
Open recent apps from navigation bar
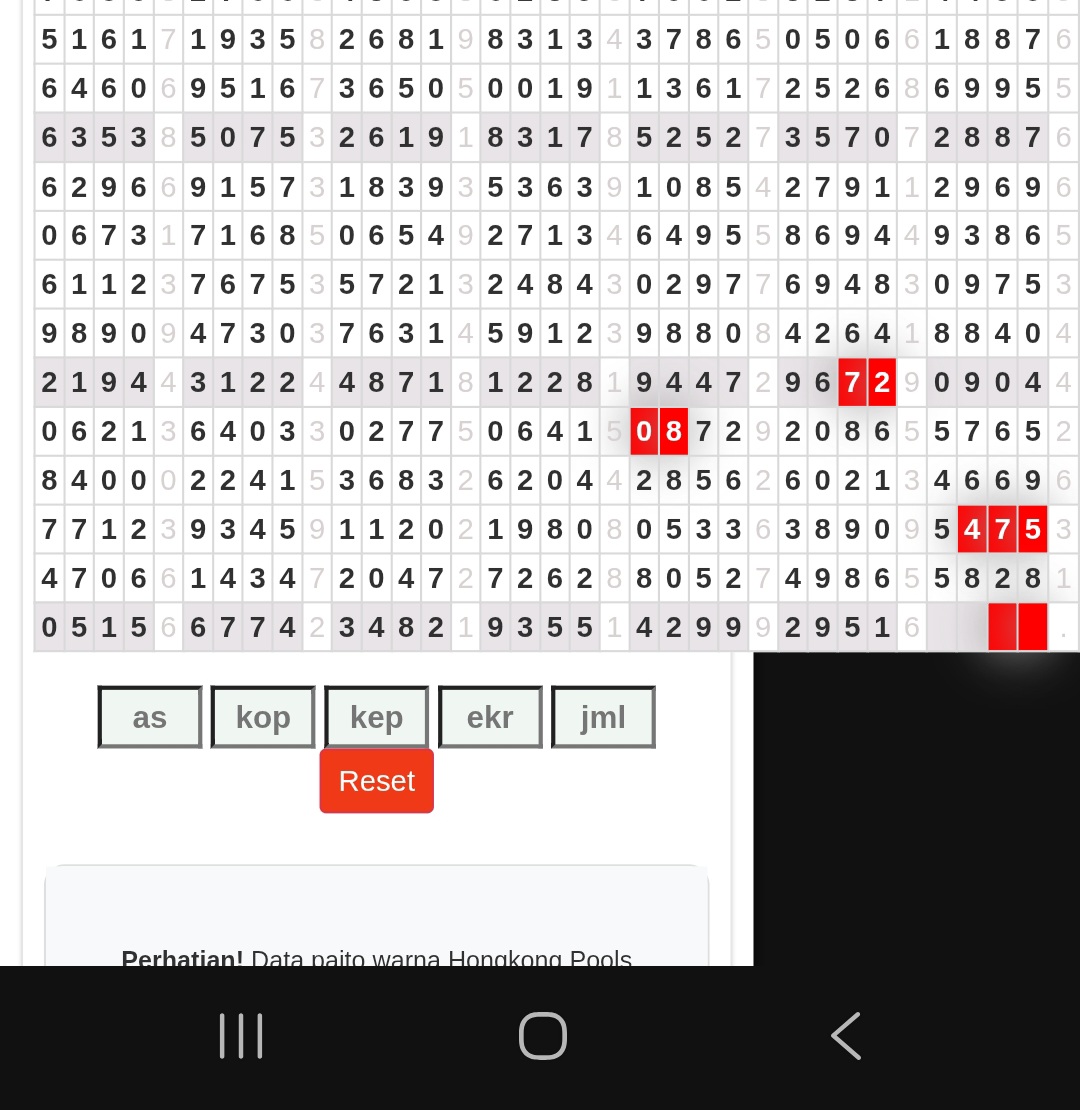point(241,1036)
